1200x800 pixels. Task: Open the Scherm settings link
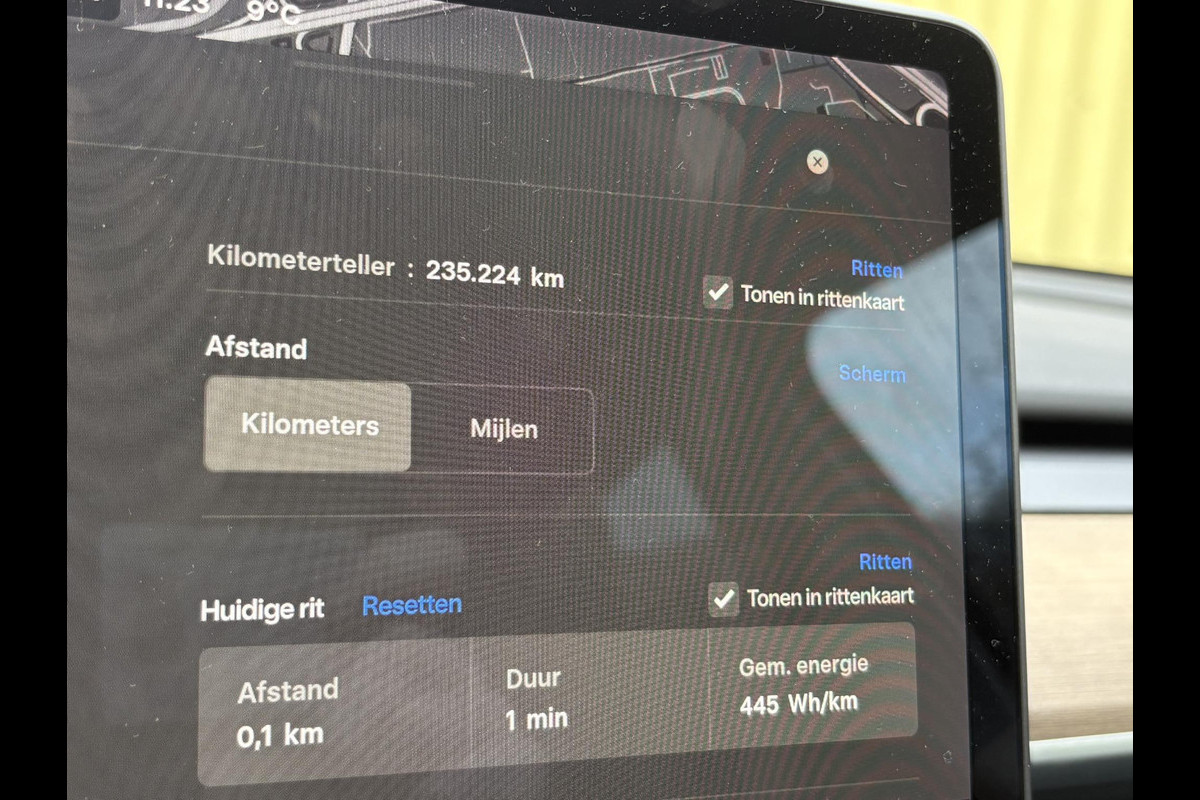[872, 374]
